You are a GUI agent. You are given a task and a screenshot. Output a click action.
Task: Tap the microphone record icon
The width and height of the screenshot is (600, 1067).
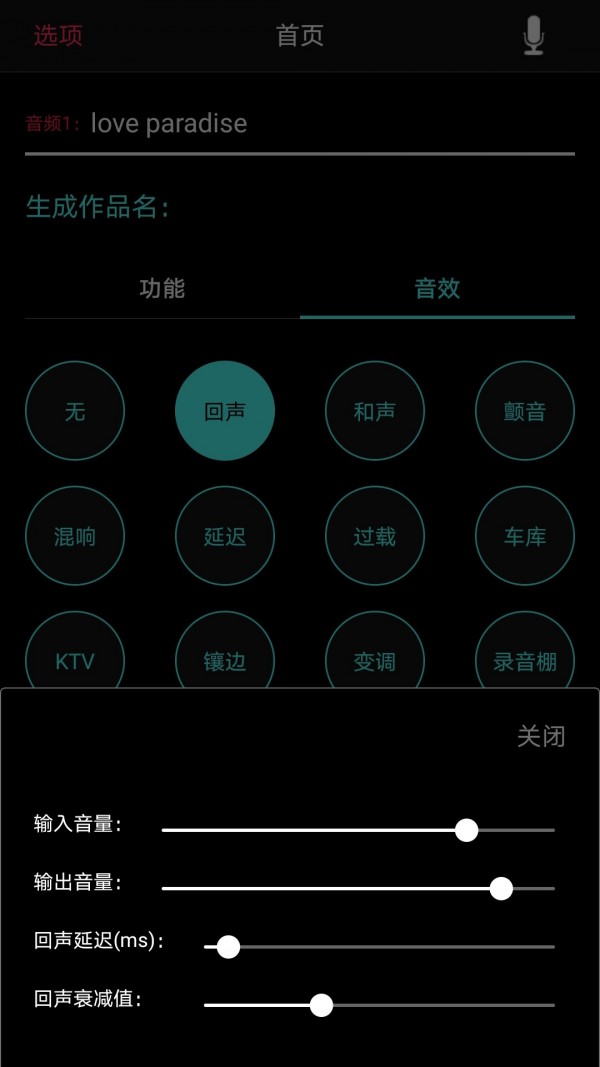(534, 36)
